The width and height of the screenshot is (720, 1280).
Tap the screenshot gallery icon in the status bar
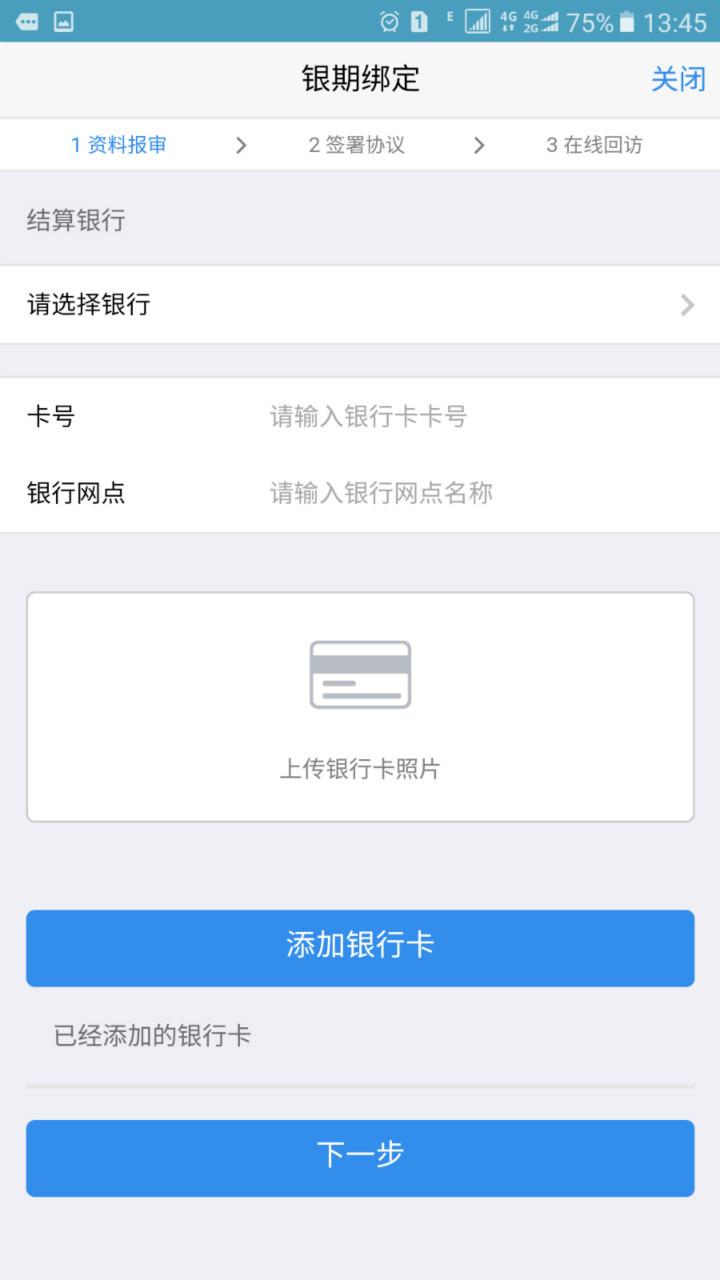click(x=62, y=20)
